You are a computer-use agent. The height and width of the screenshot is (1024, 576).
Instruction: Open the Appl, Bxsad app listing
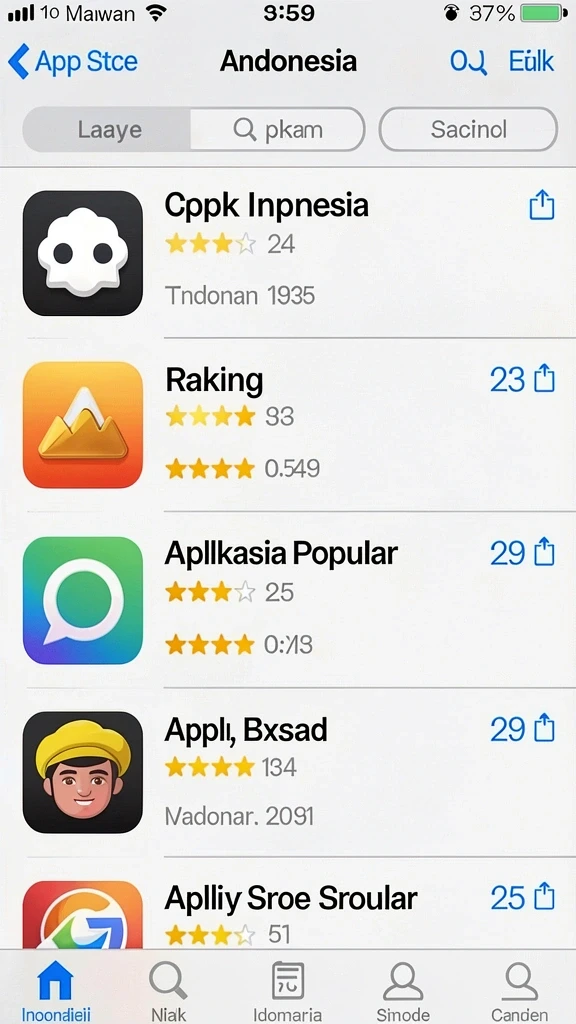coord(288,773)
